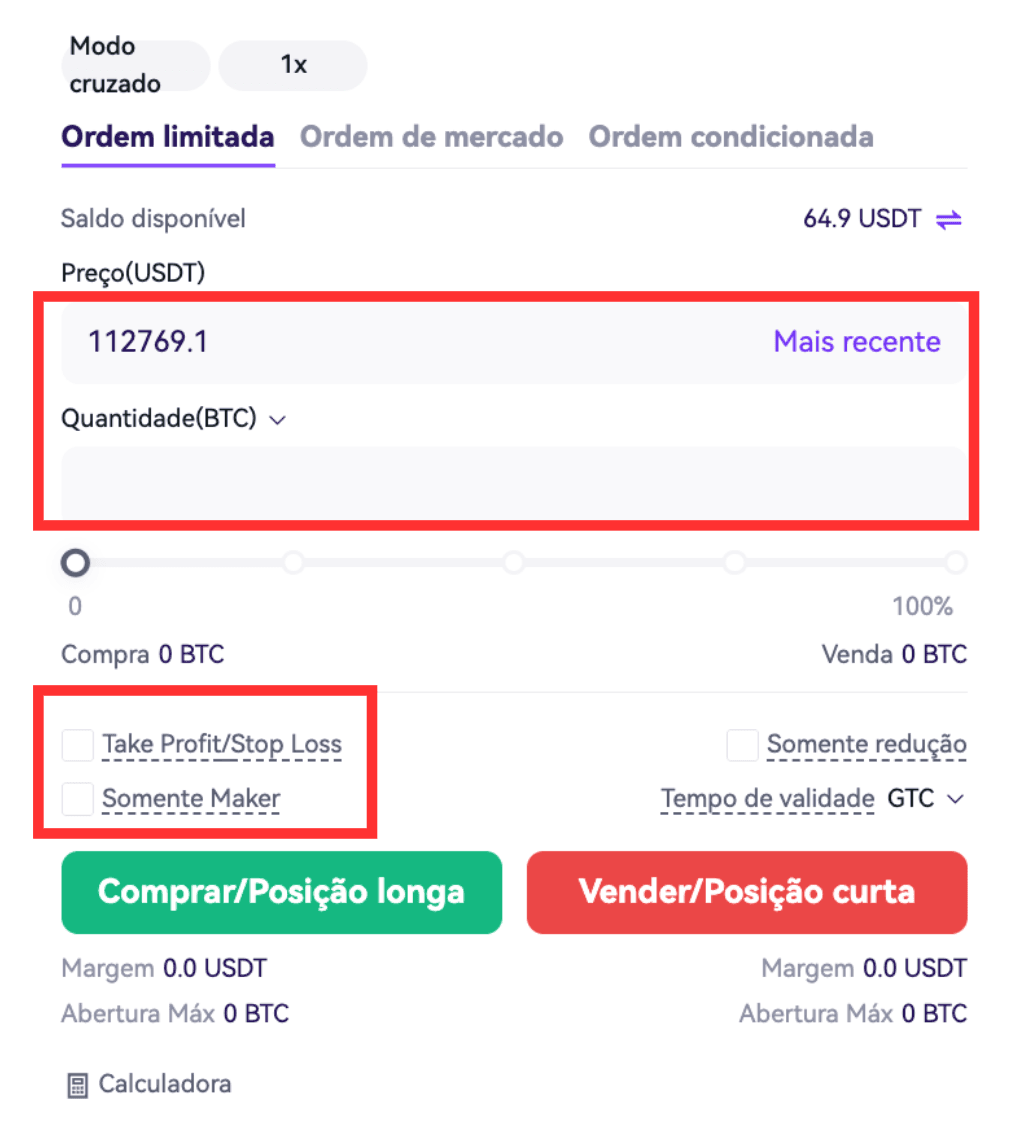Tick the Somente redução checkbox
Viewport: 1010px width, 1136px height.
742,745
